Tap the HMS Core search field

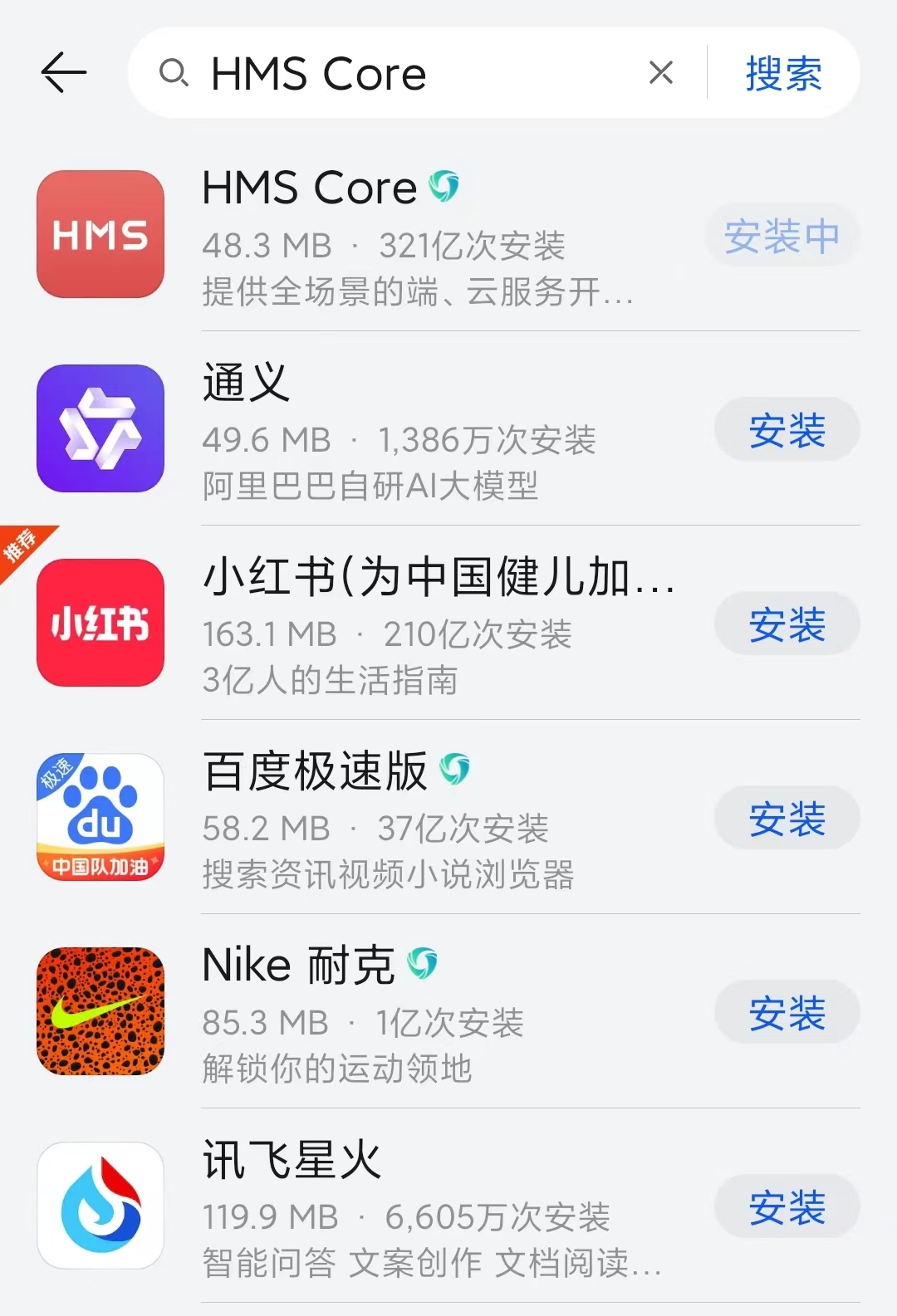(x=399, y=74)
